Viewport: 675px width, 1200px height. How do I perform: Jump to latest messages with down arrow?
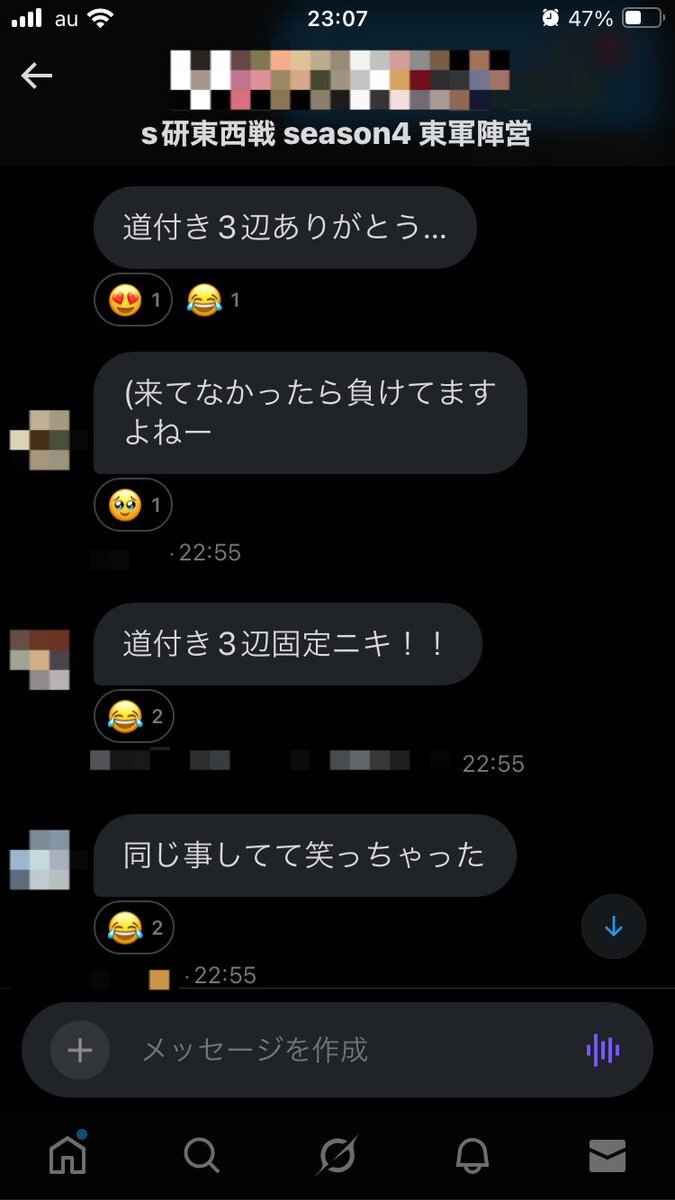coord(613,927)
